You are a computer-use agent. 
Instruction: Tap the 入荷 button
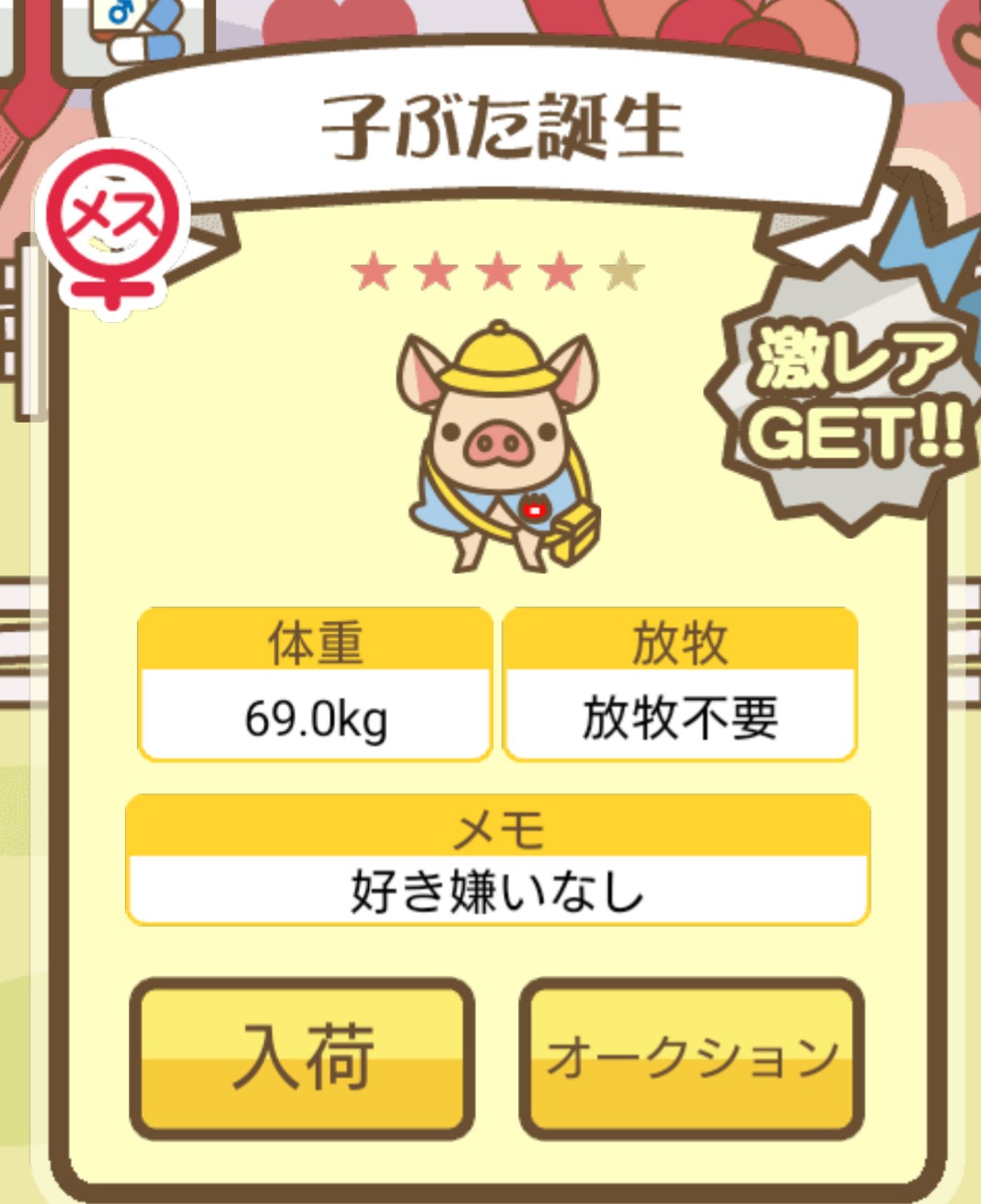tap(303, 1058)
